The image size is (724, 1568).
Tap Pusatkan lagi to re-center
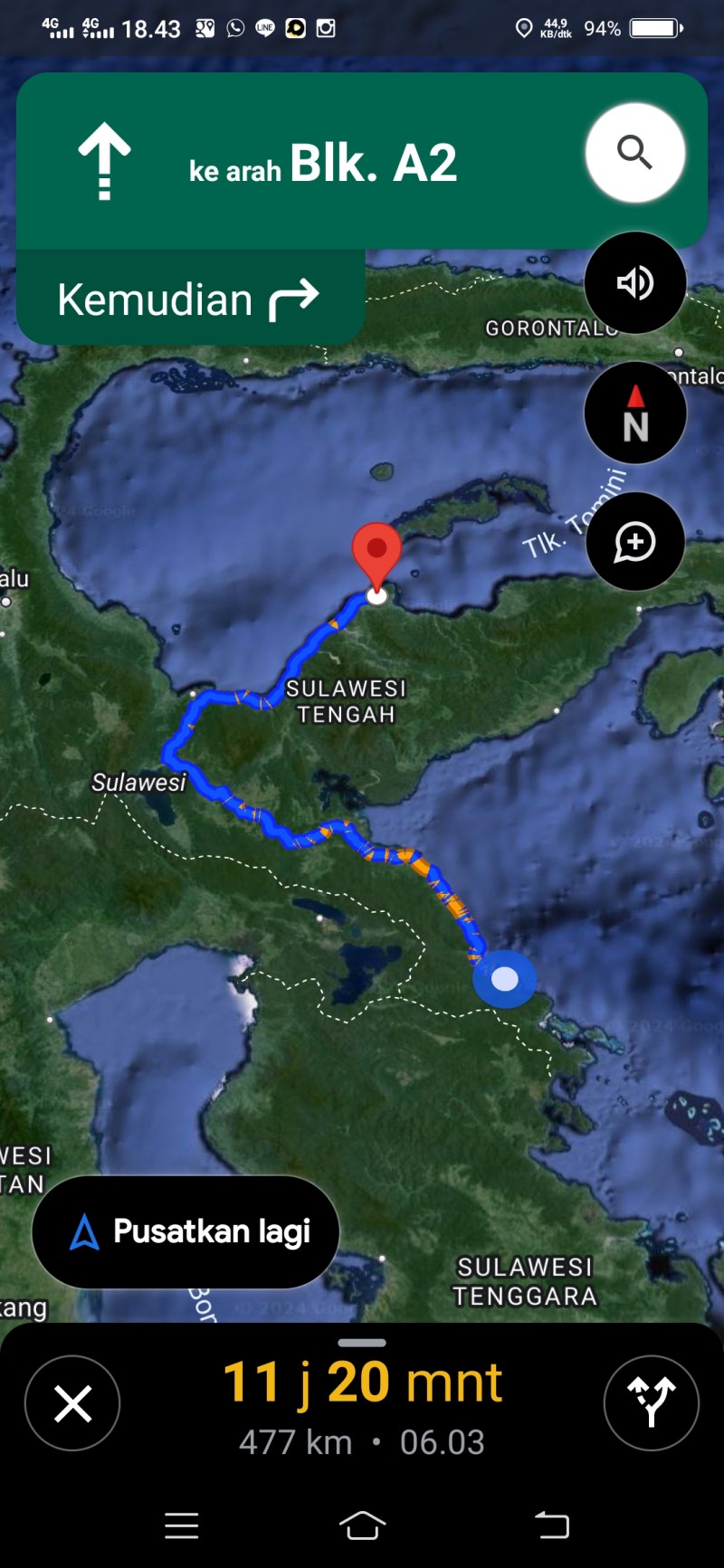coord(186,1231)
